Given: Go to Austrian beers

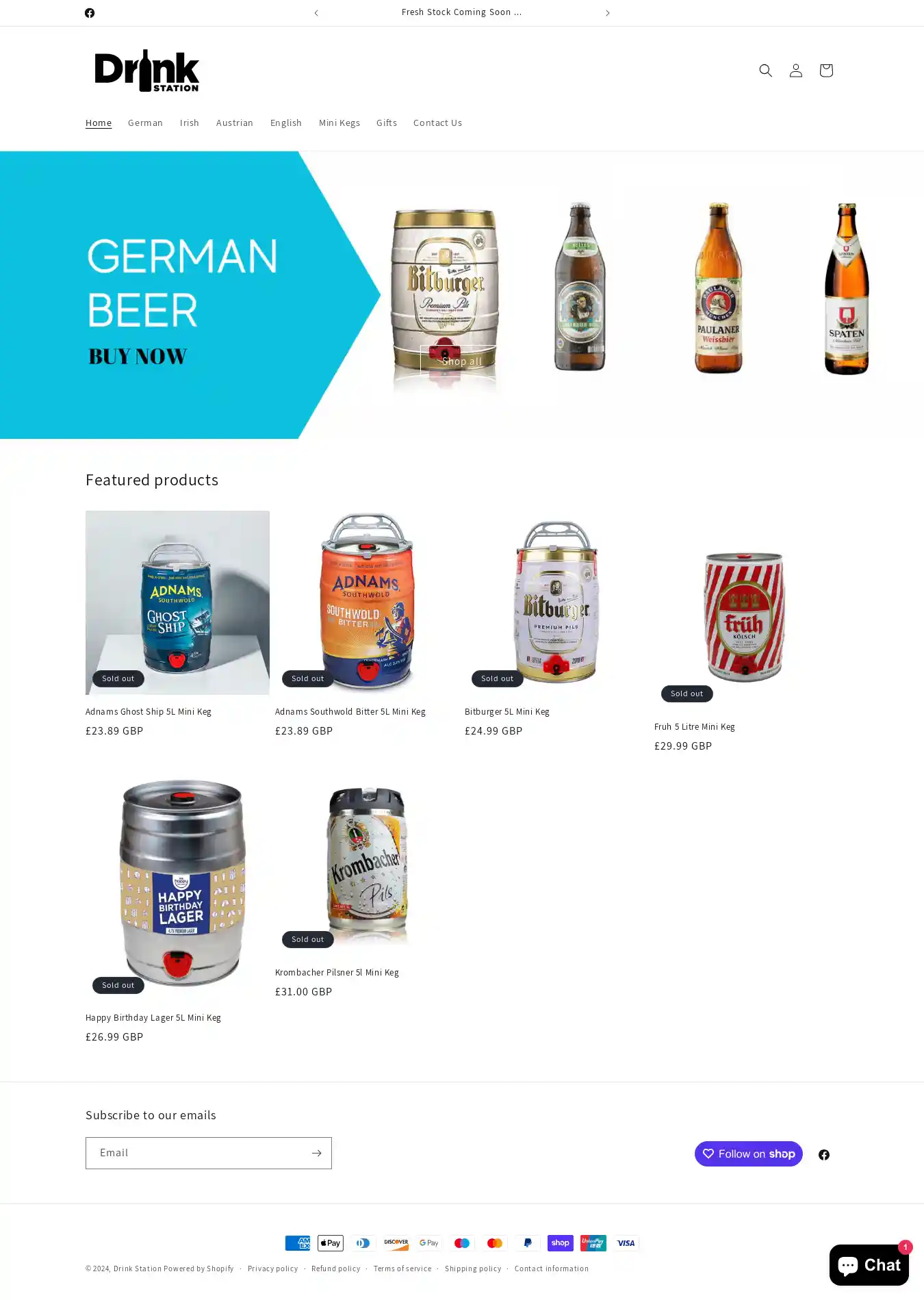Looking at the screenshot, I should [234, 123].
